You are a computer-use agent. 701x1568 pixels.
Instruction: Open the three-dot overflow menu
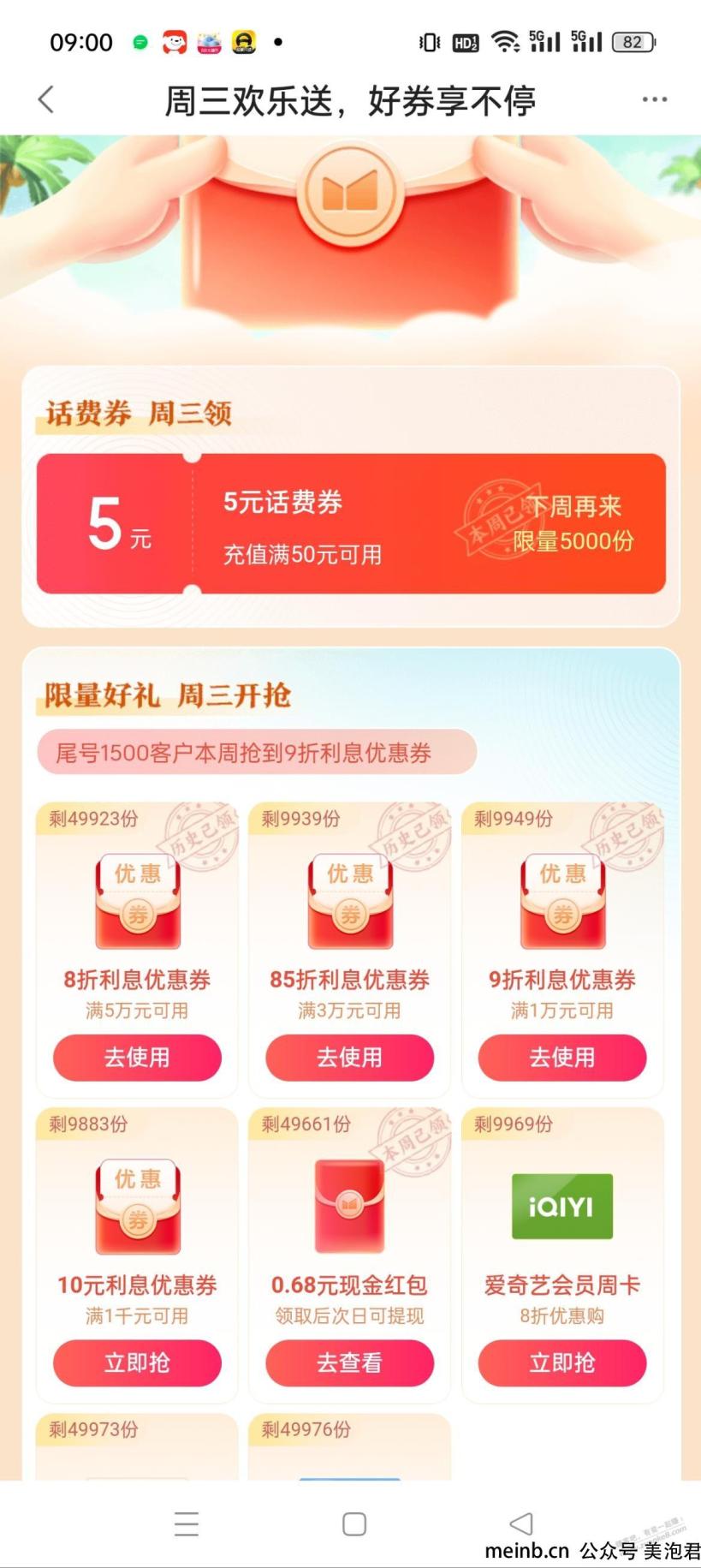tap(654, 99)
